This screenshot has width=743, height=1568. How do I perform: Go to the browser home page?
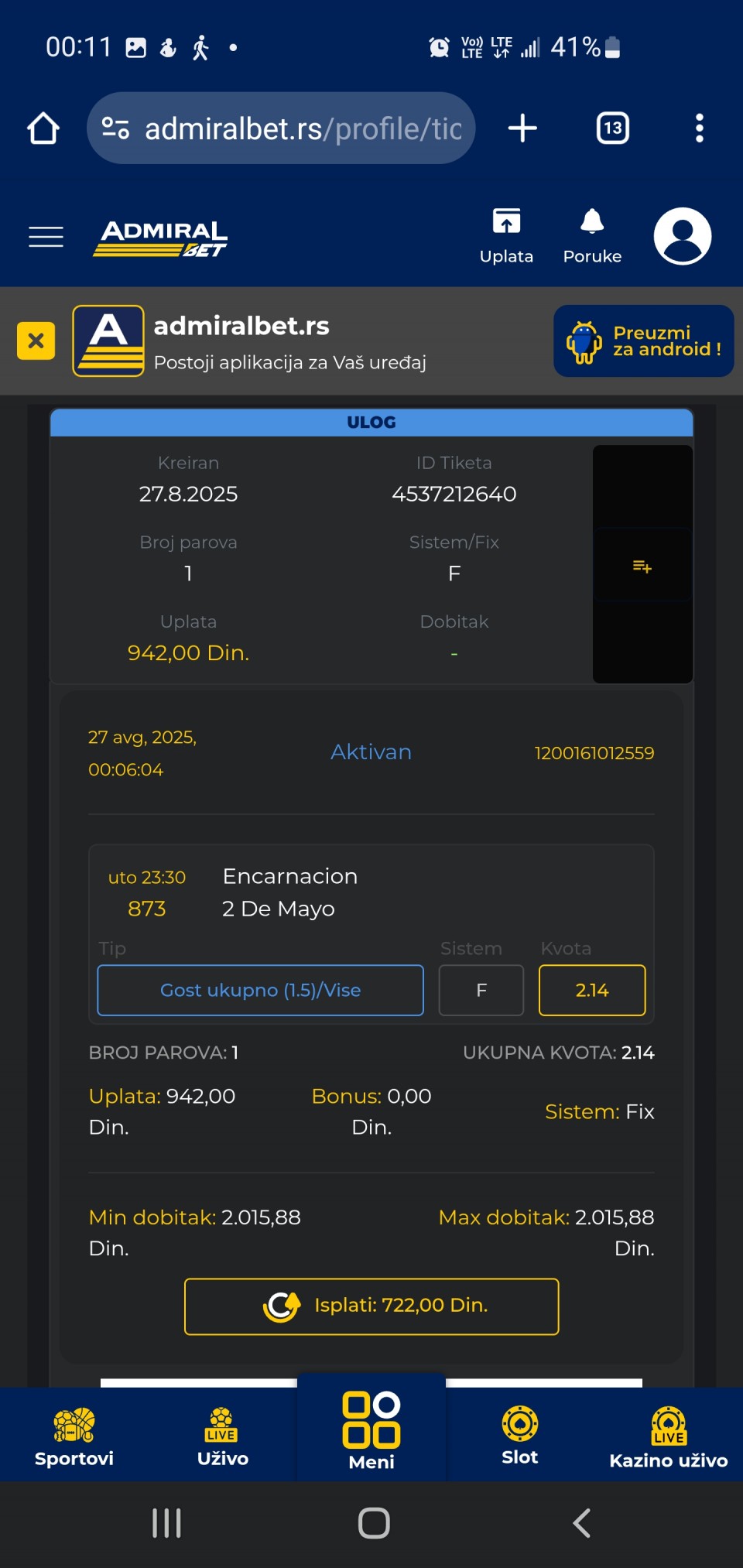pos(43,128)
